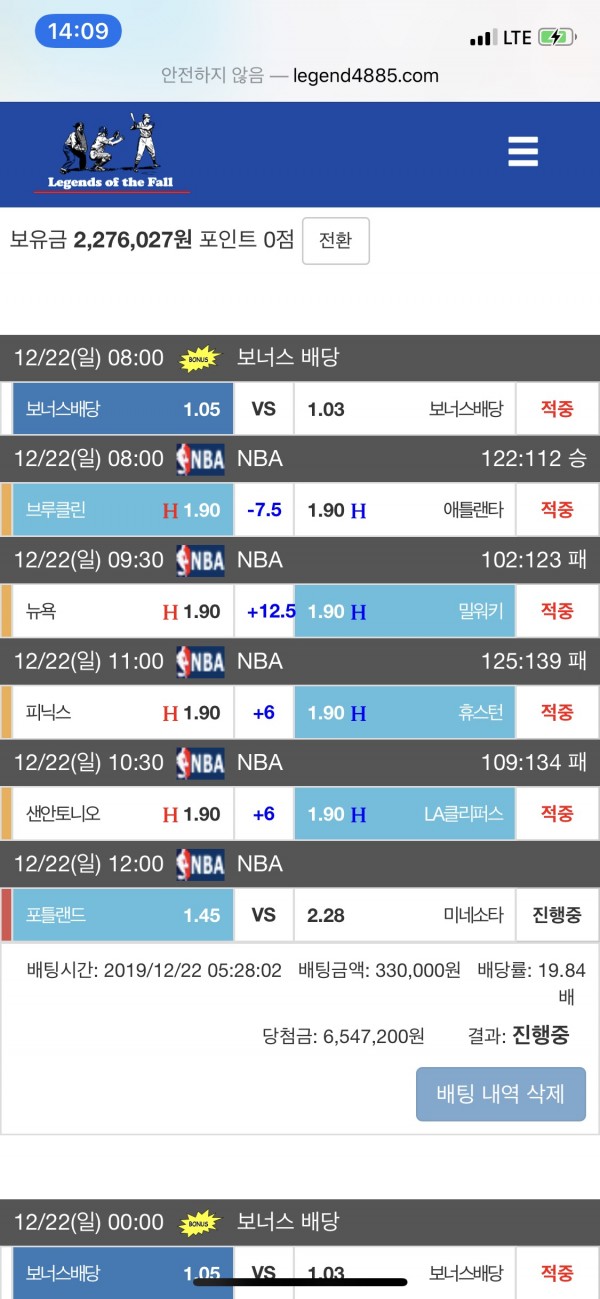Open the hamburger menu
This screenshot has height=1299, width=600.
tap(523, 152)
